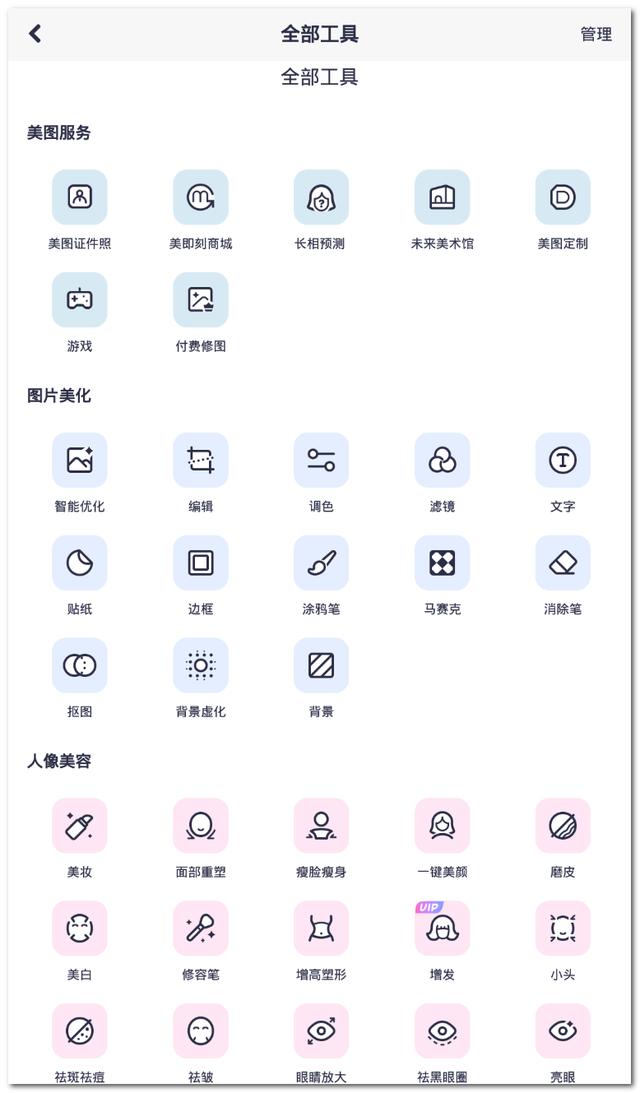640x1093 pixels.
Task: Select the 智能优化 tool
Action: [80, 461]
